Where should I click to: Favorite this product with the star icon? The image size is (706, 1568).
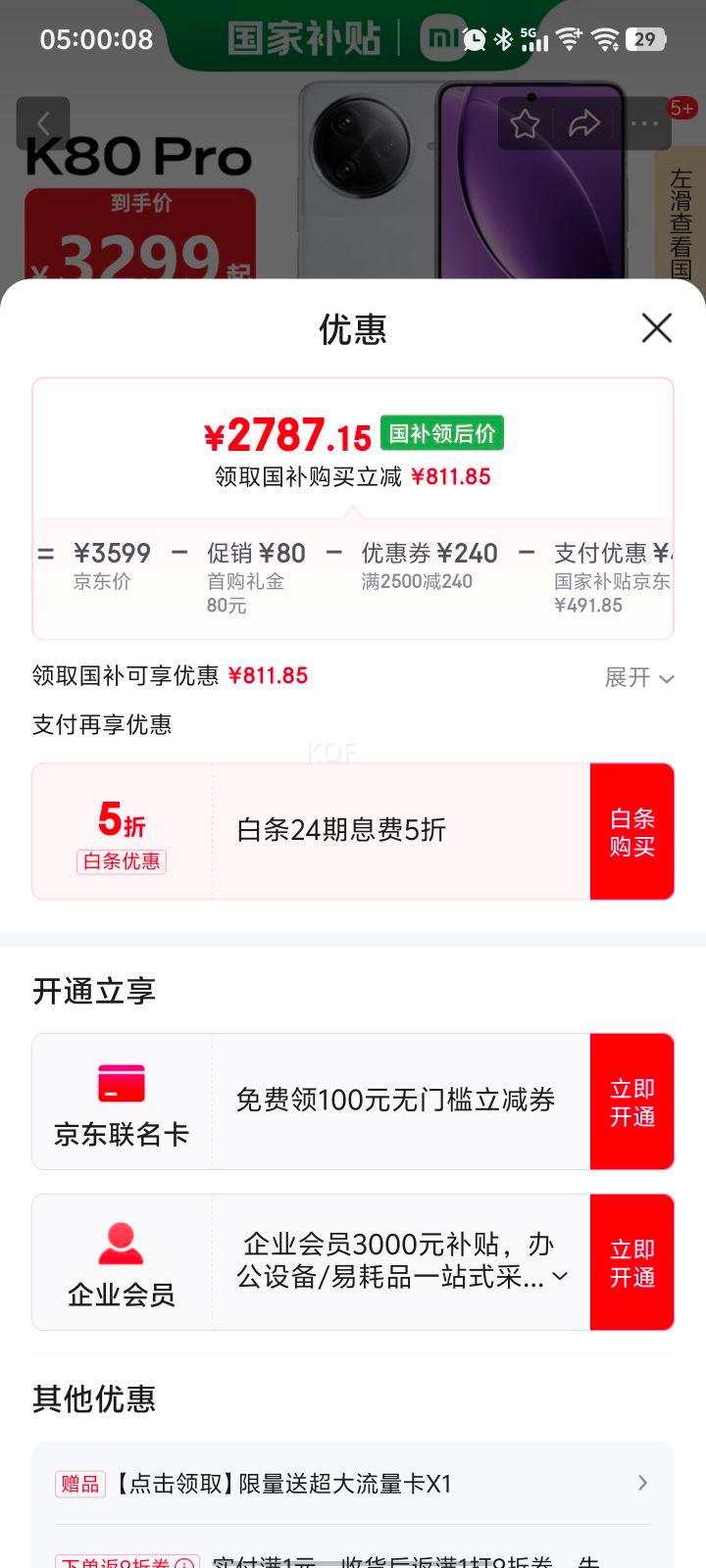coord(526,124)
